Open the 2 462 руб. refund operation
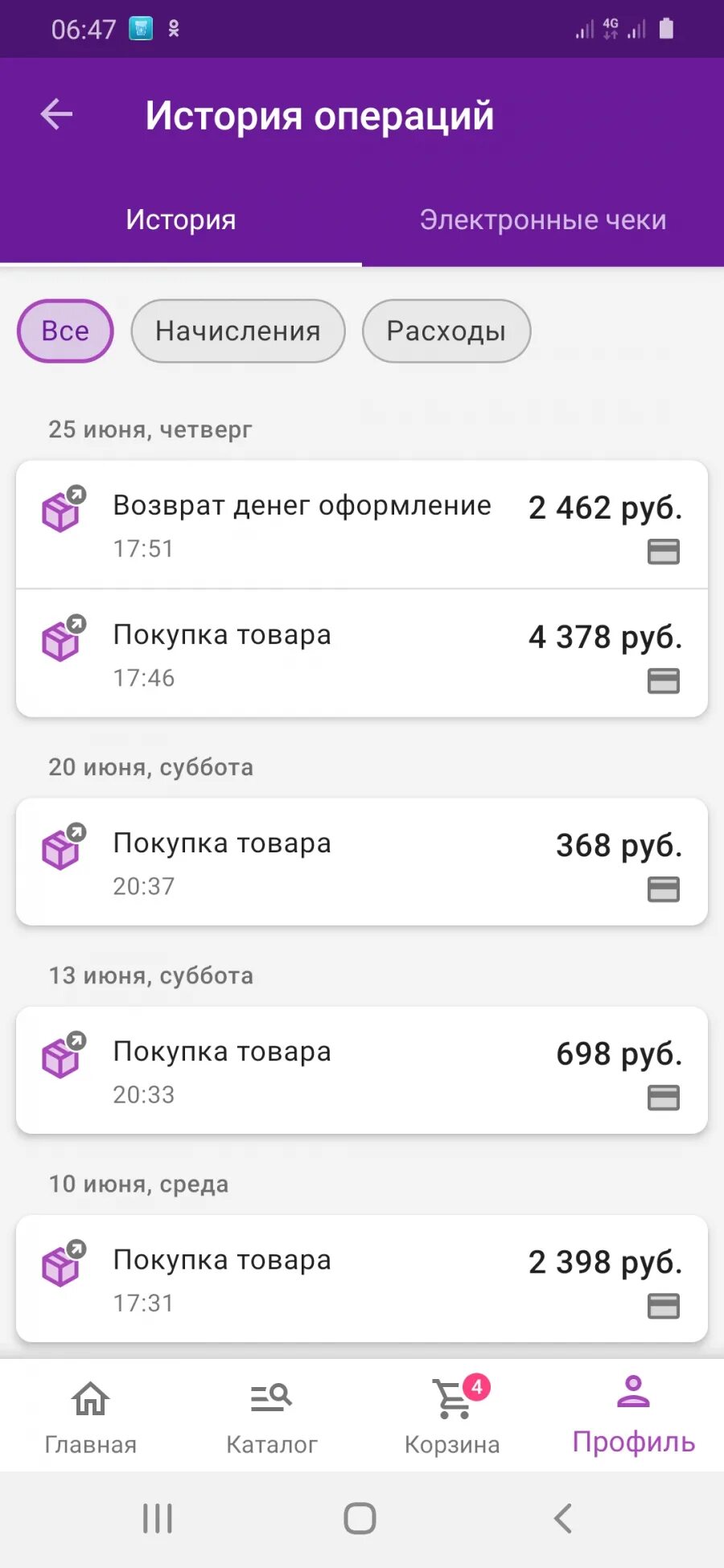The image size is (724, 1568). pyautogui.click(x=362, y=525)
